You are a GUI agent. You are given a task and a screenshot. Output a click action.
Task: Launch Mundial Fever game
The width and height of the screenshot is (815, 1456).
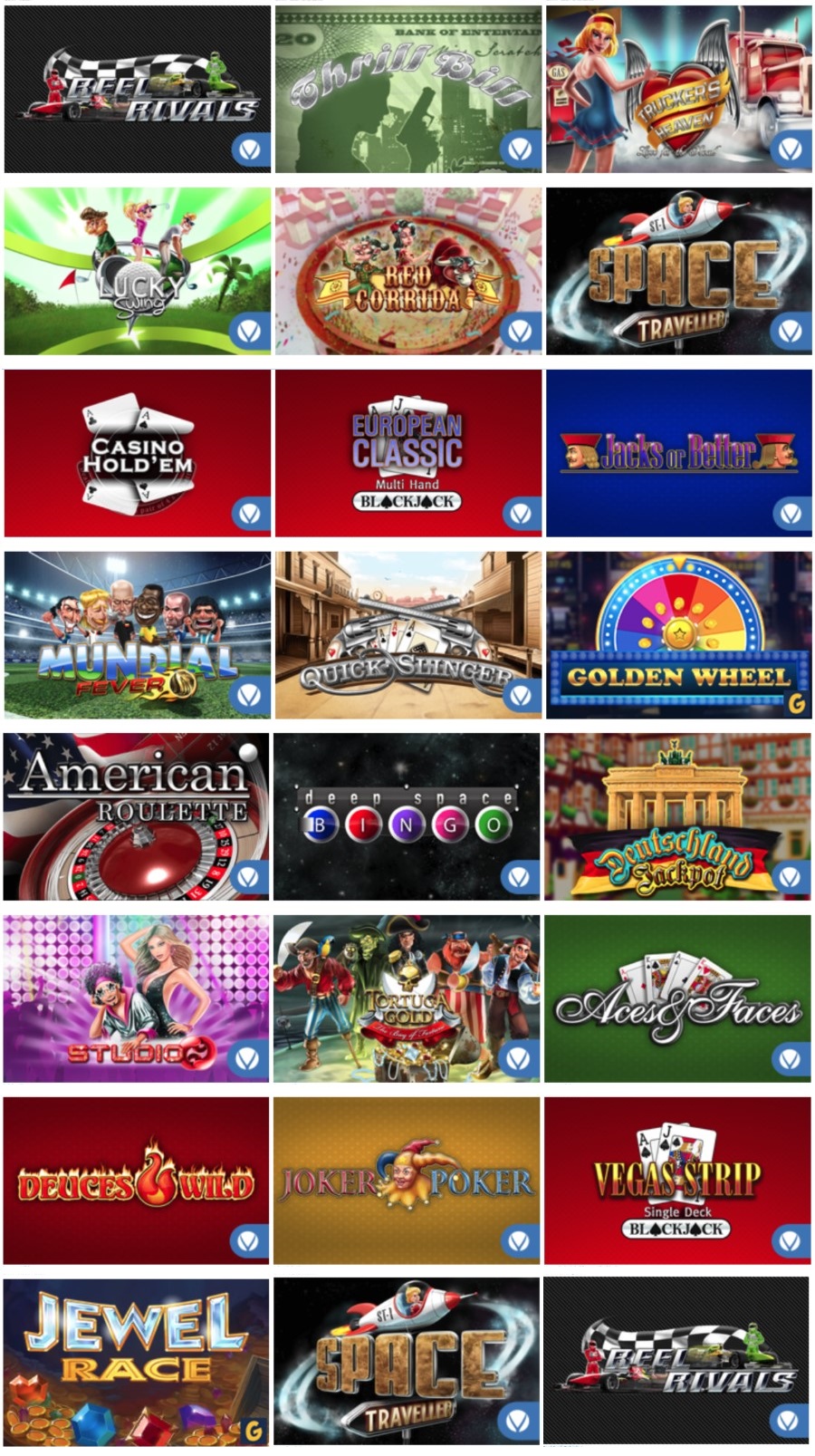[138, 634]
